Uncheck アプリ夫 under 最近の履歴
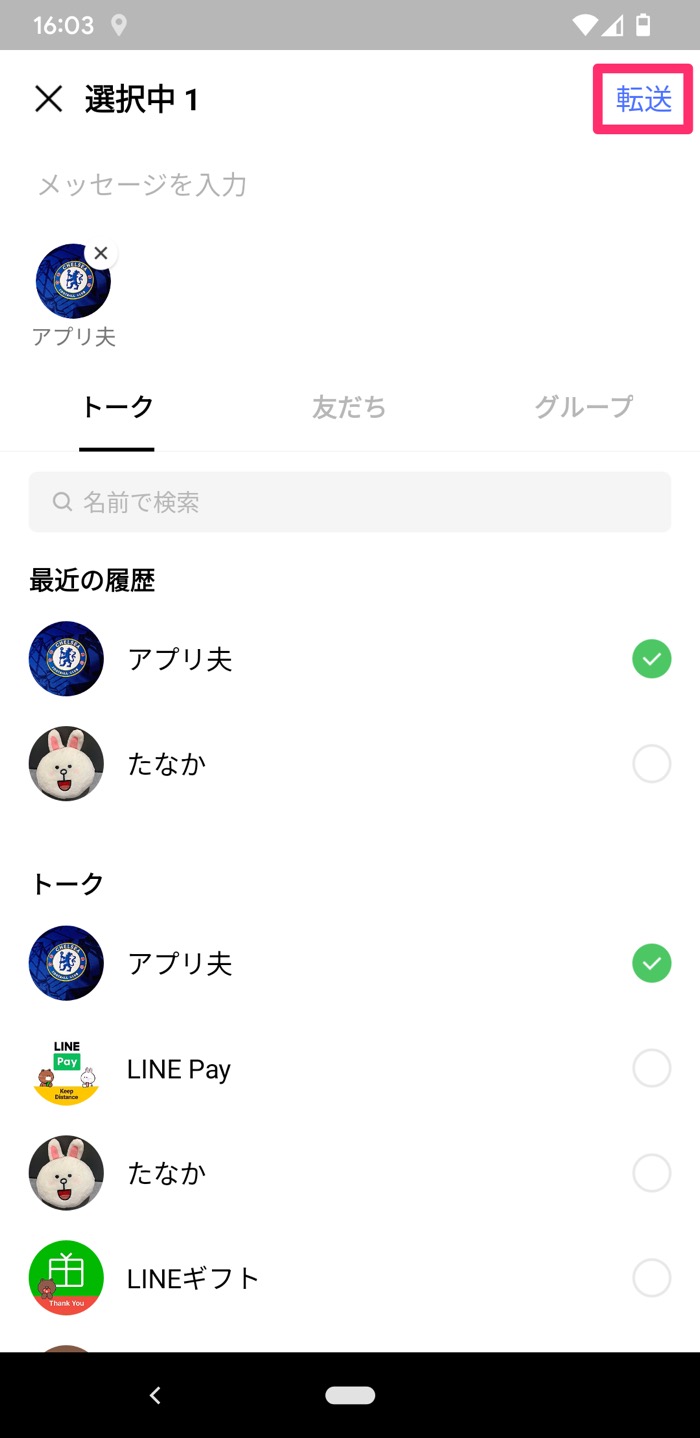Viewport: 700px width, 1438px height. (651, 659)
